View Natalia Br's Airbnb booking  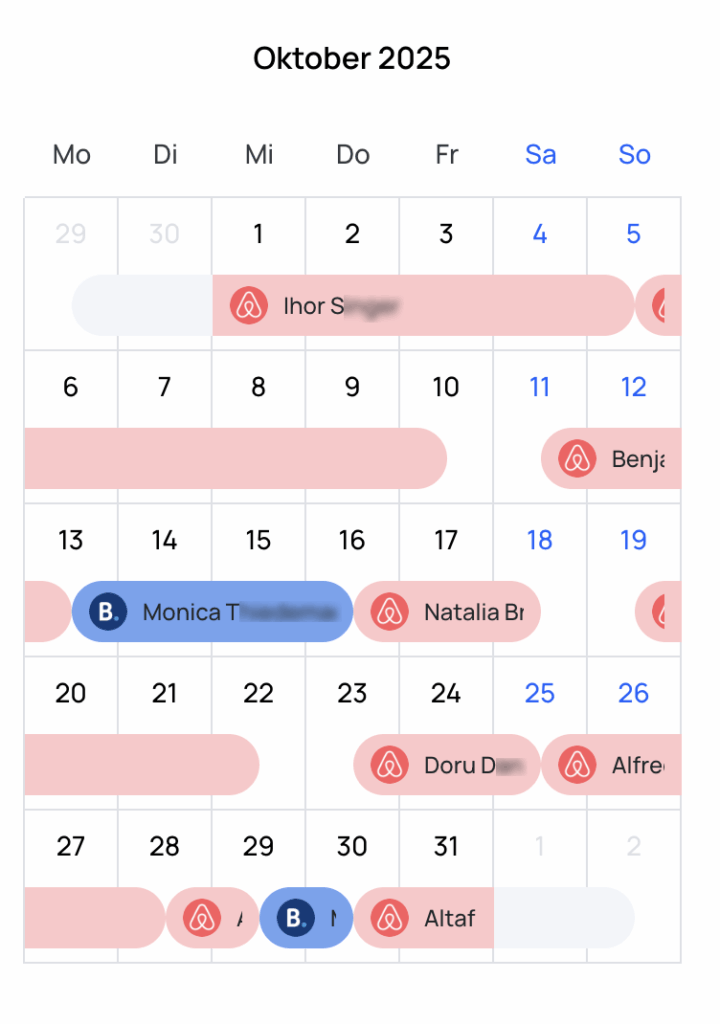(x=448, y=611)
